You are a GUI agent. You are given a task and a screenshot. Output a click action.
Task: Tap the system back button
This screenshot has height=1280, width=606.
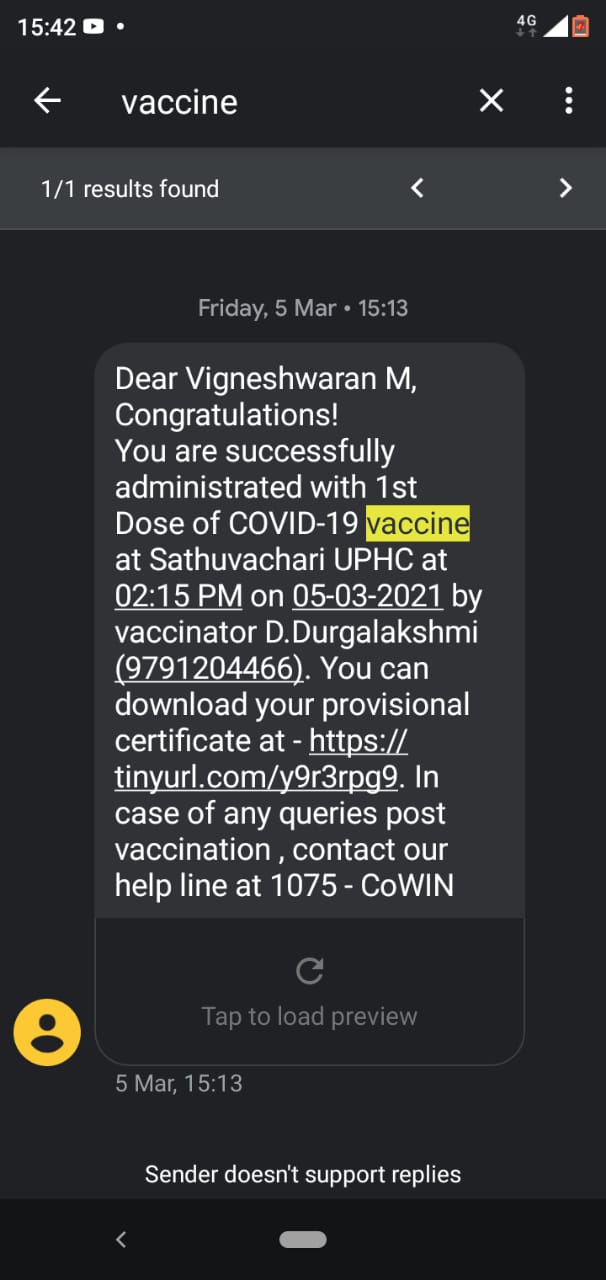coord(121,1239)
